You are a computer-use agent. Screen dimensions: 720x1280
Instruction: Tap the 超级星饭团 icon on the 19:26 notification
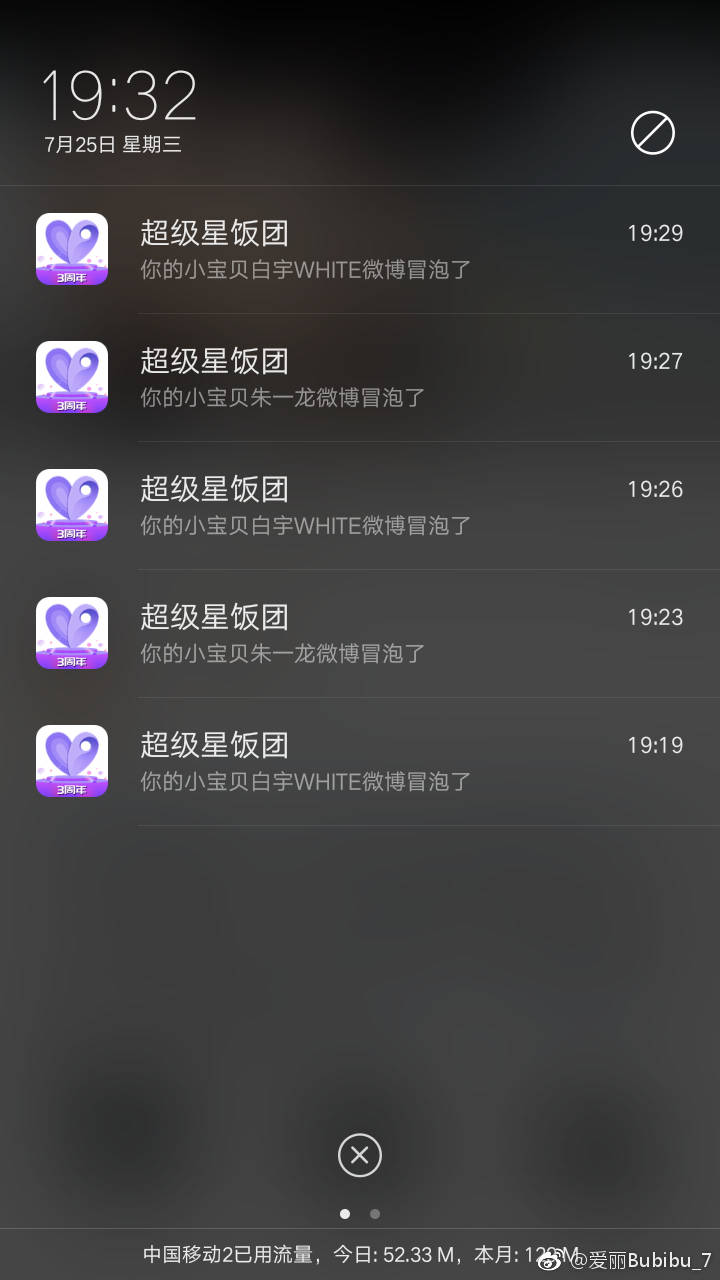[71, 504]
